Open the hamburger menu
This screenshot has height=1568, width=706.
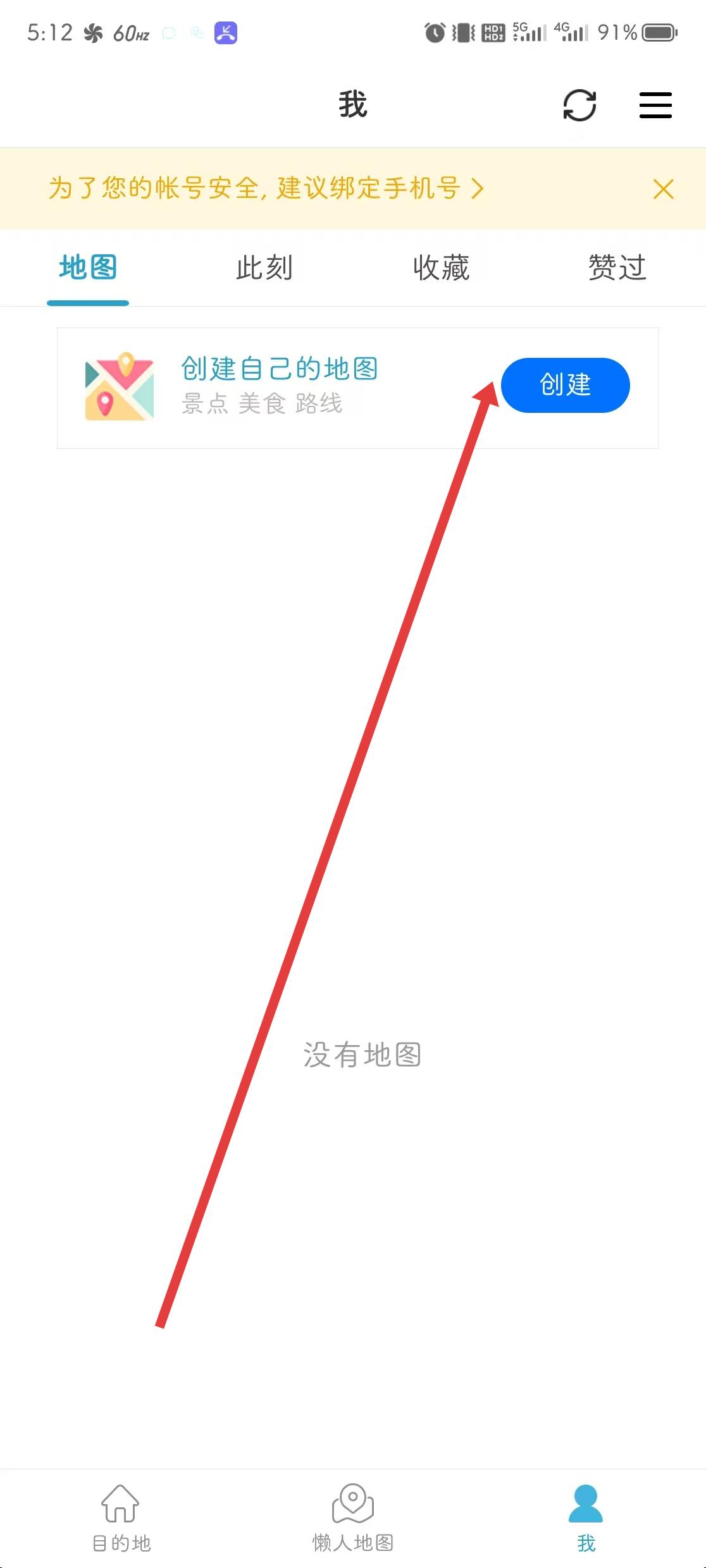[655, 105]
